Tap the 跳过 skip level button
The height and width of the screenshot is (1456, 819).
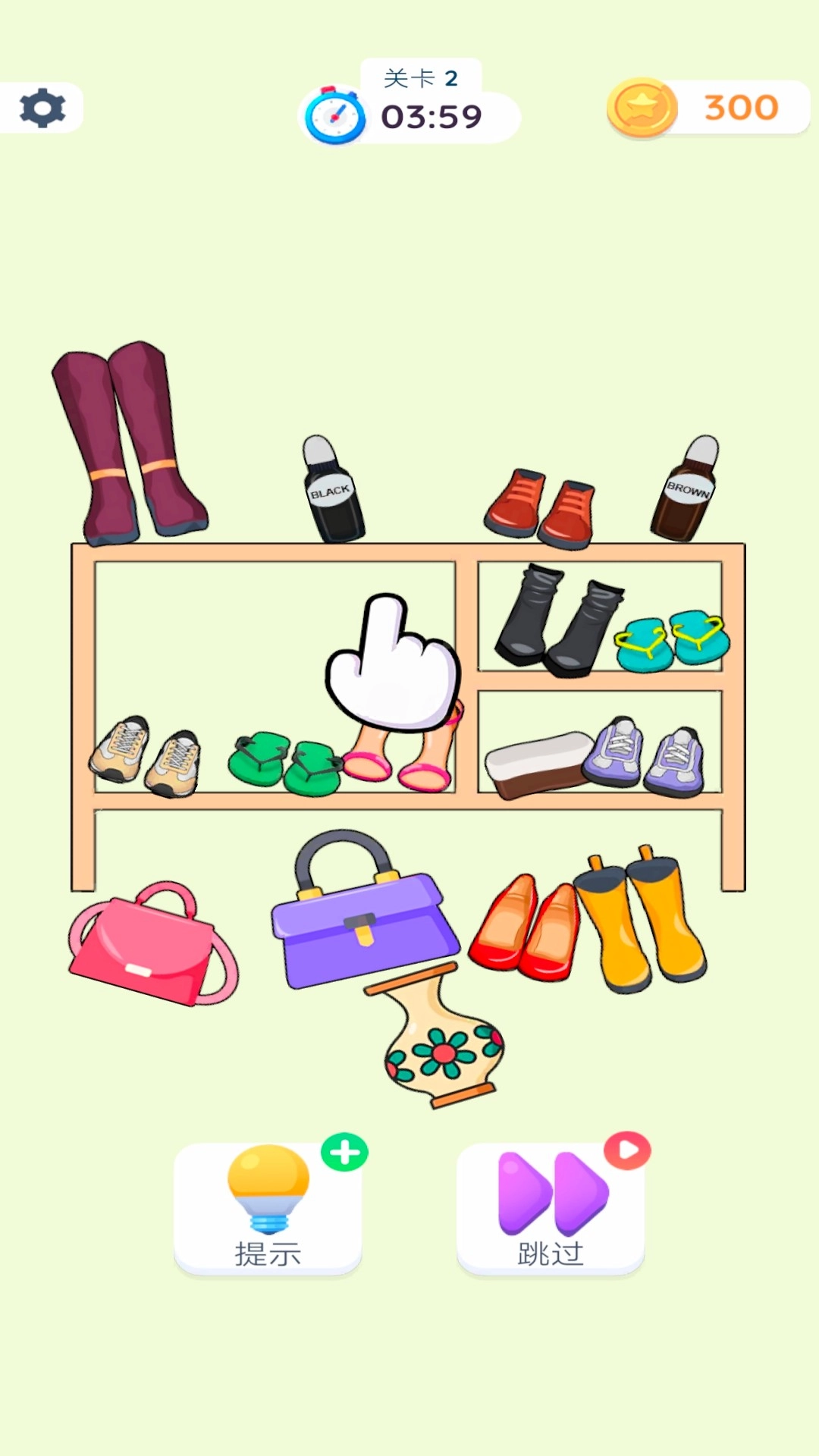[551, 1207]
